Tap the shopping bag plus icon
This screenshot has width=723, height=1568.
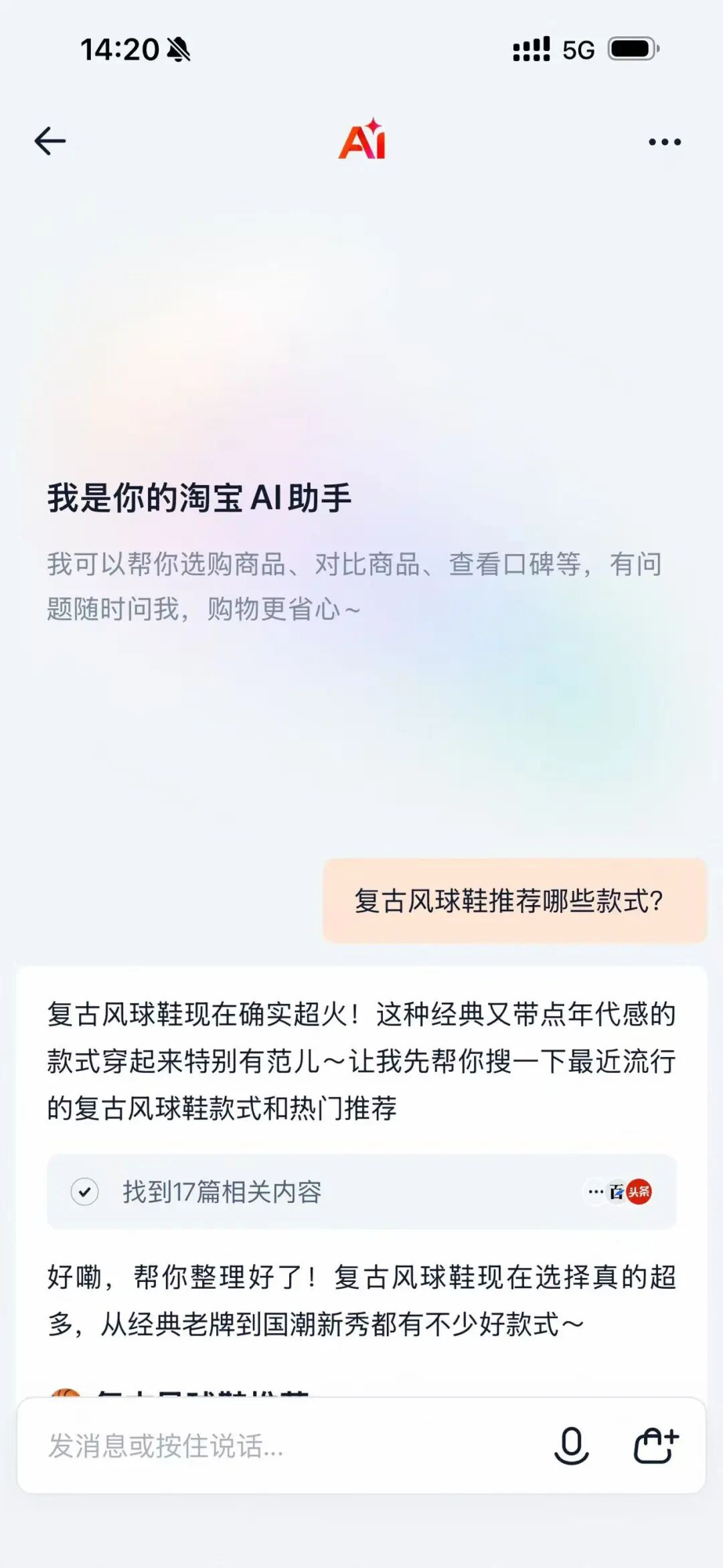(655, 1445)
